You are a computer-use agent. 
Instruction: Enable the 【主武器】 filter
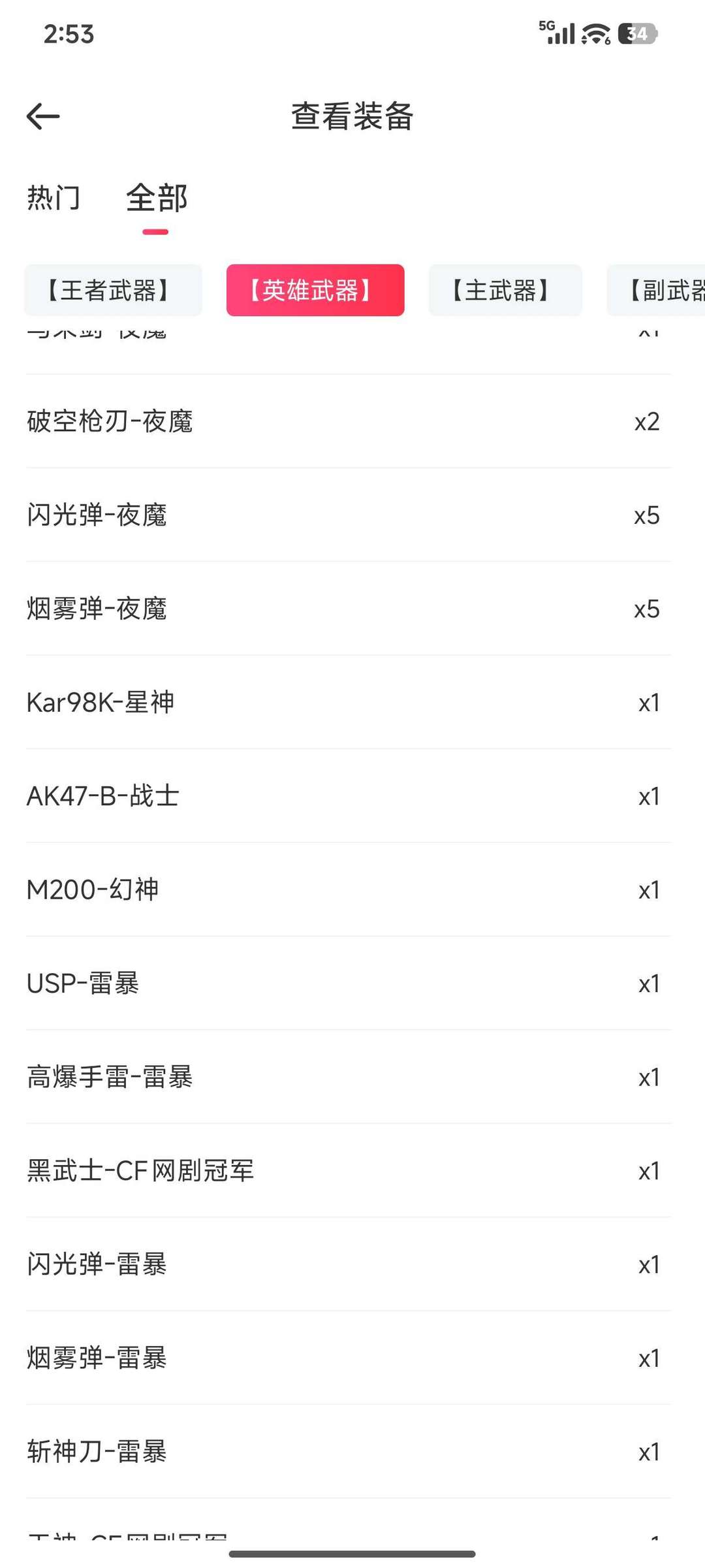(x=505, y=290)
